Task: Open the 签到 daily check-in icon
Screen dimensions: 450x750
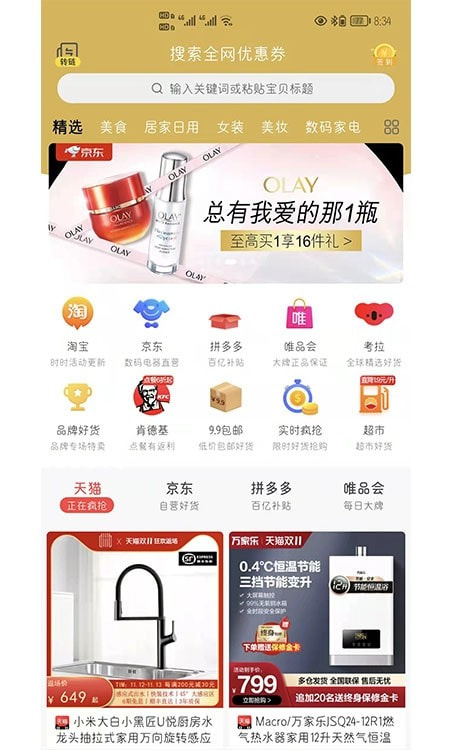Action: point(384,55)
